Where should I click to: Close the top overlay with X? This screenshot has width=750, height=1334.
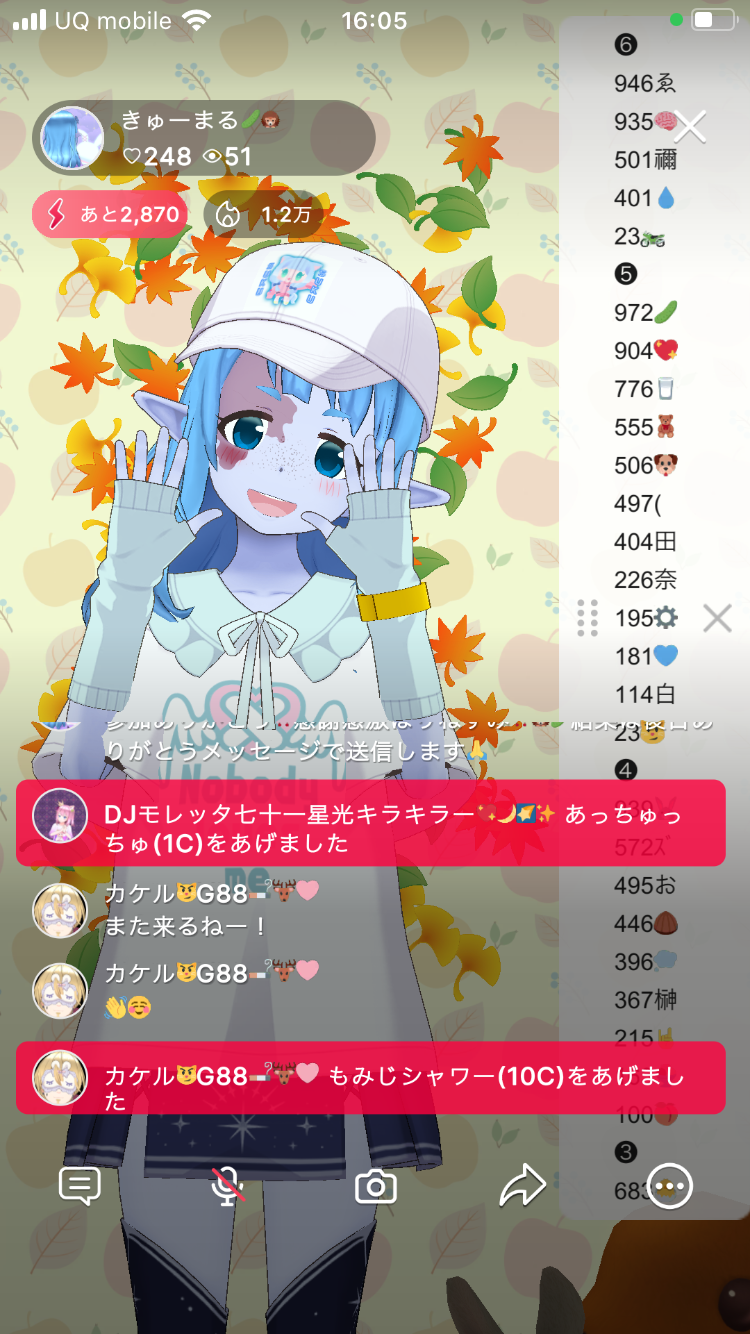tap(690, 127)
